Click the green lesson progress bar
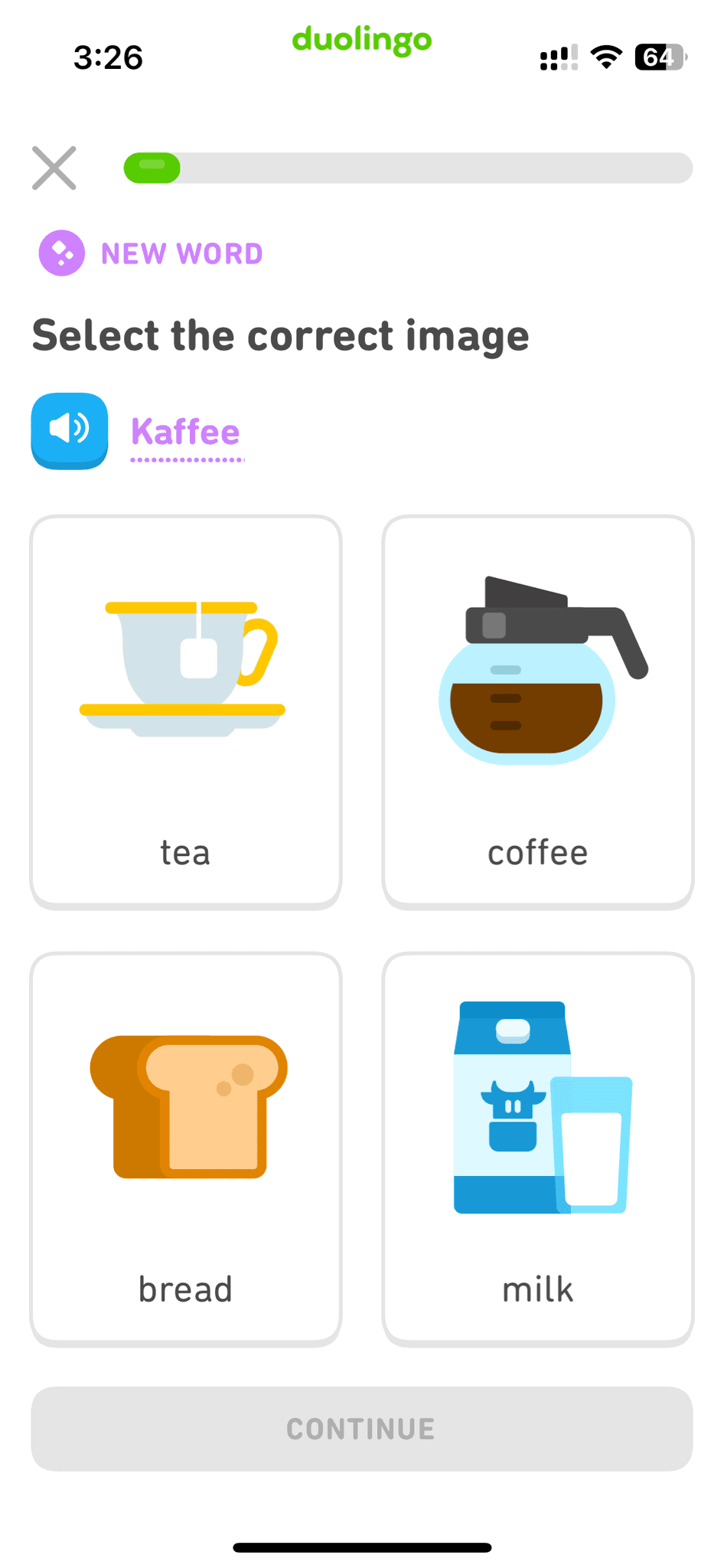Image resolution: width=724 pixels, height=1568 pixels. coord(152,167)
